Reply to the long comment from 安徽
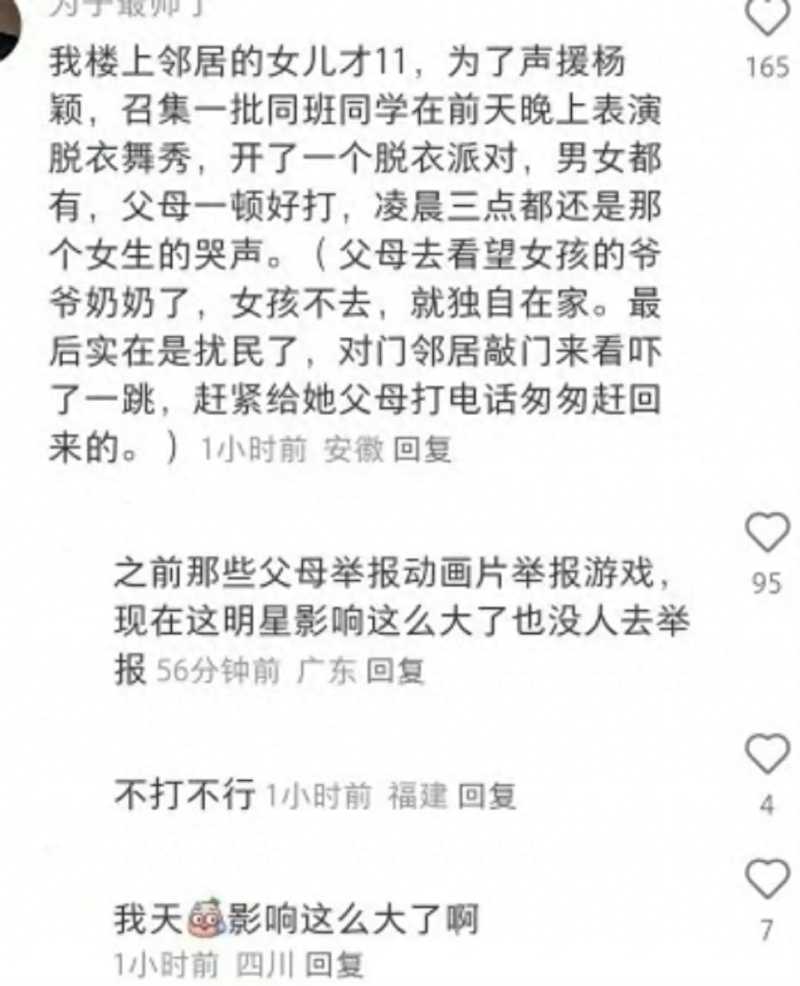 pyautogui.click(x=423, y=450)
